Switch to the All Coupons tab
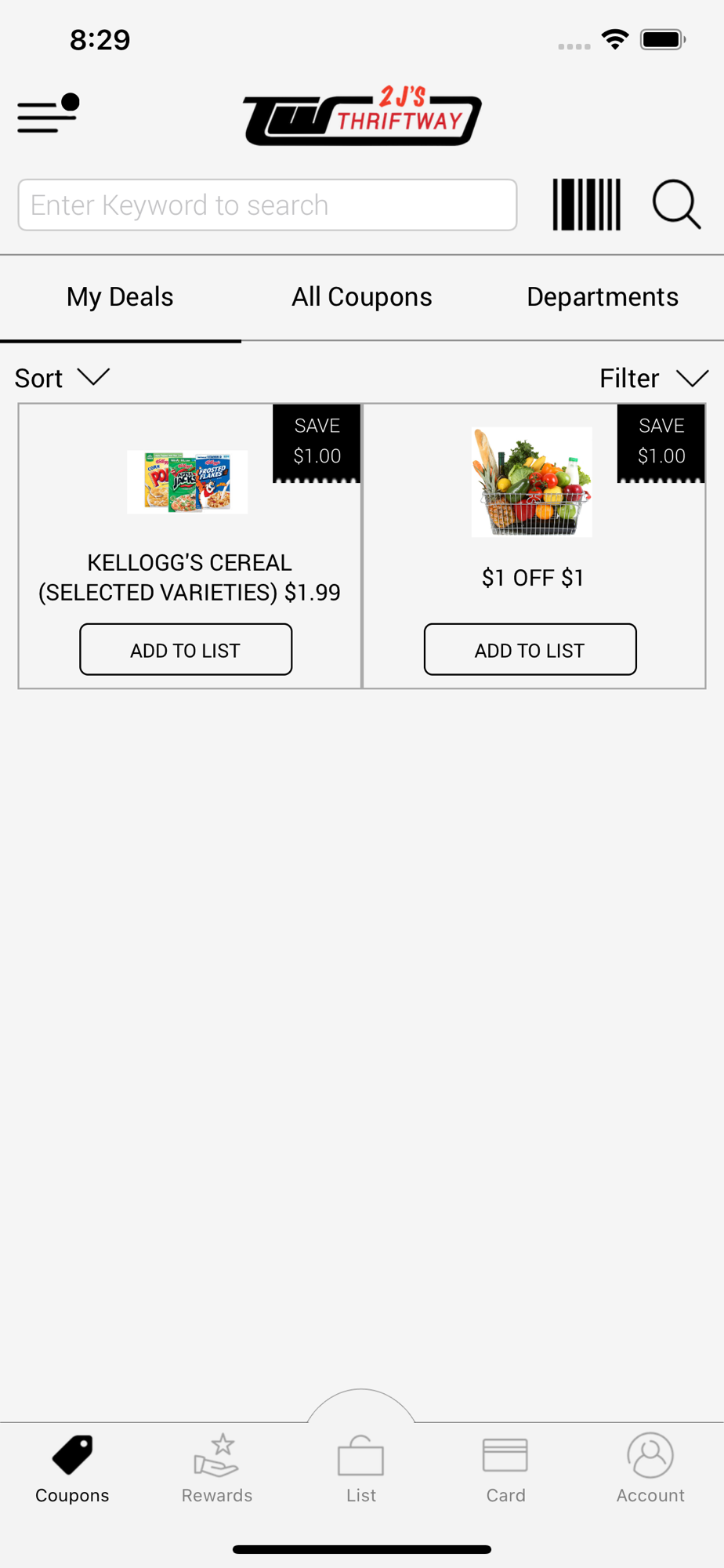Image resolution: width=724 pixels, height=1568 pixels. 362,297
